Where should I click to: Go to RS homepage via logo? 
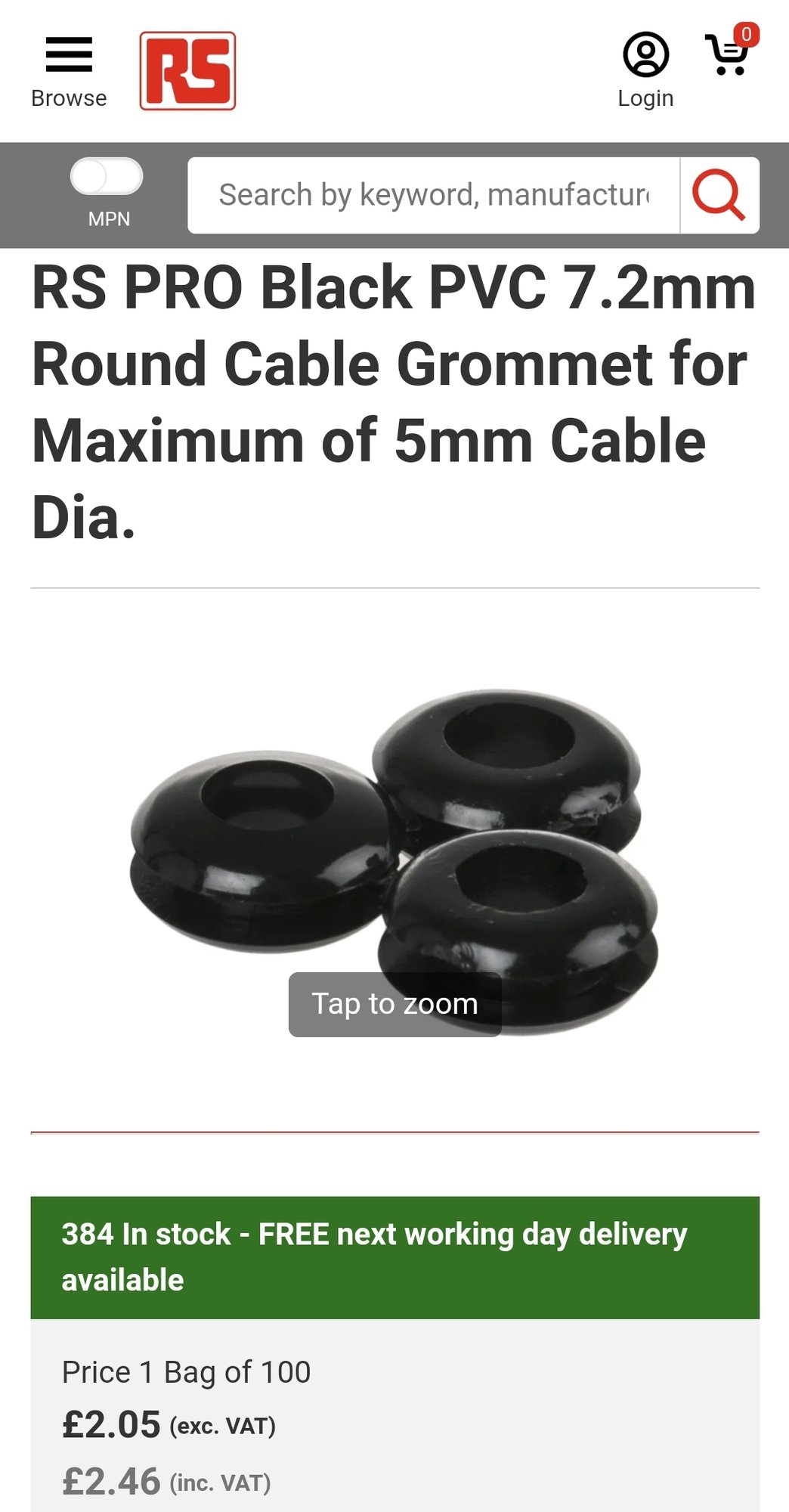(x=187, y=71)
